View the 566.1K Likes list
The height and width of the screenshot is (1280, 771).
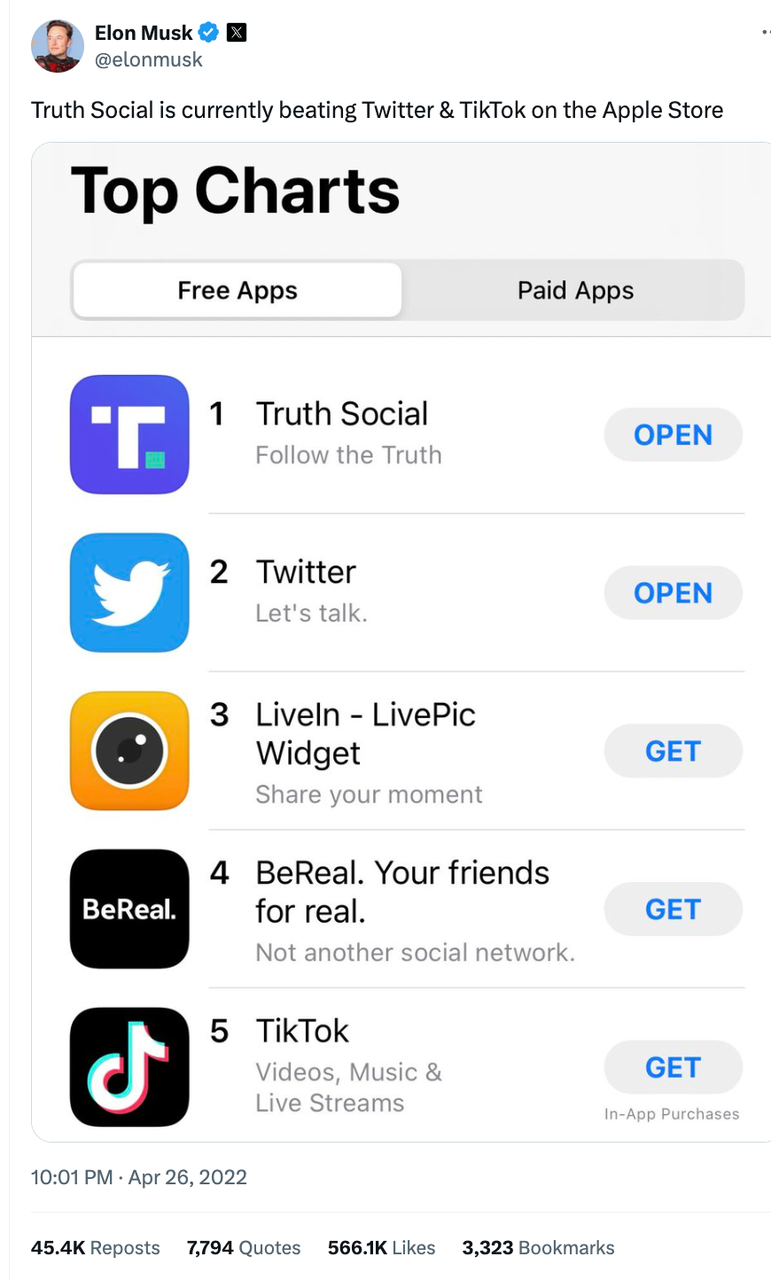coord(381,1247)
